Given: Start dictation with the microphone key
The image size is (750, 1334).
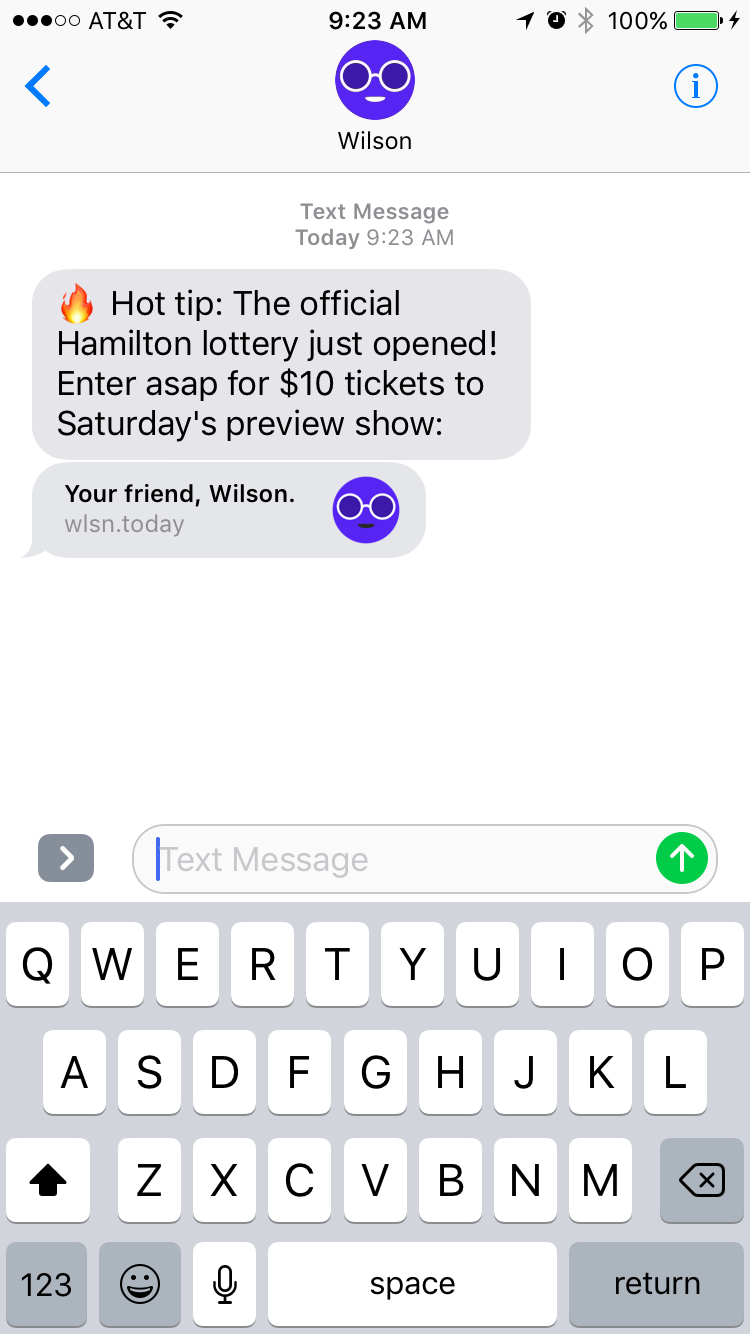Looking at the screenshot, I should [x=225, y=1284].
